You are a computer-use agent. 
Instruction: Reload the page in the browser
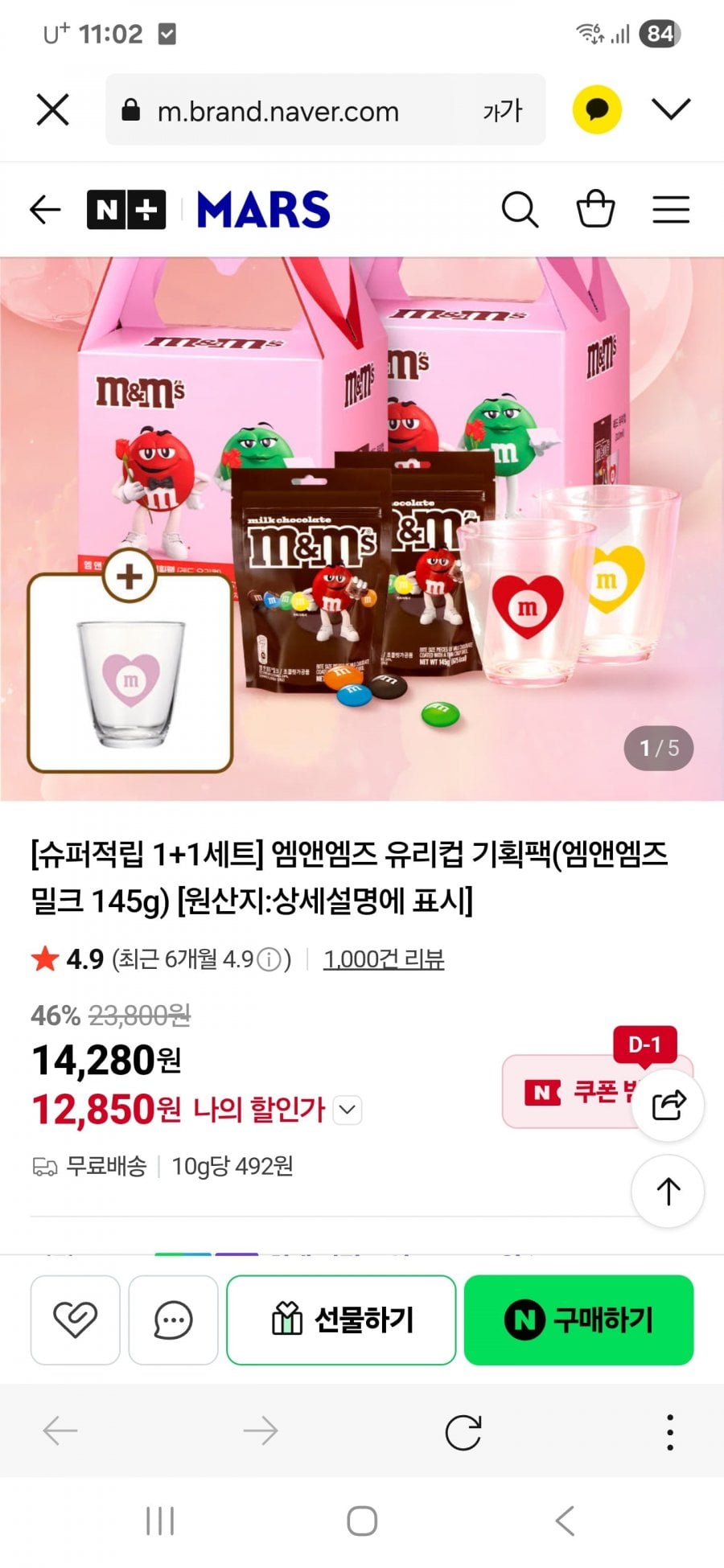(x=463, y=1431)
